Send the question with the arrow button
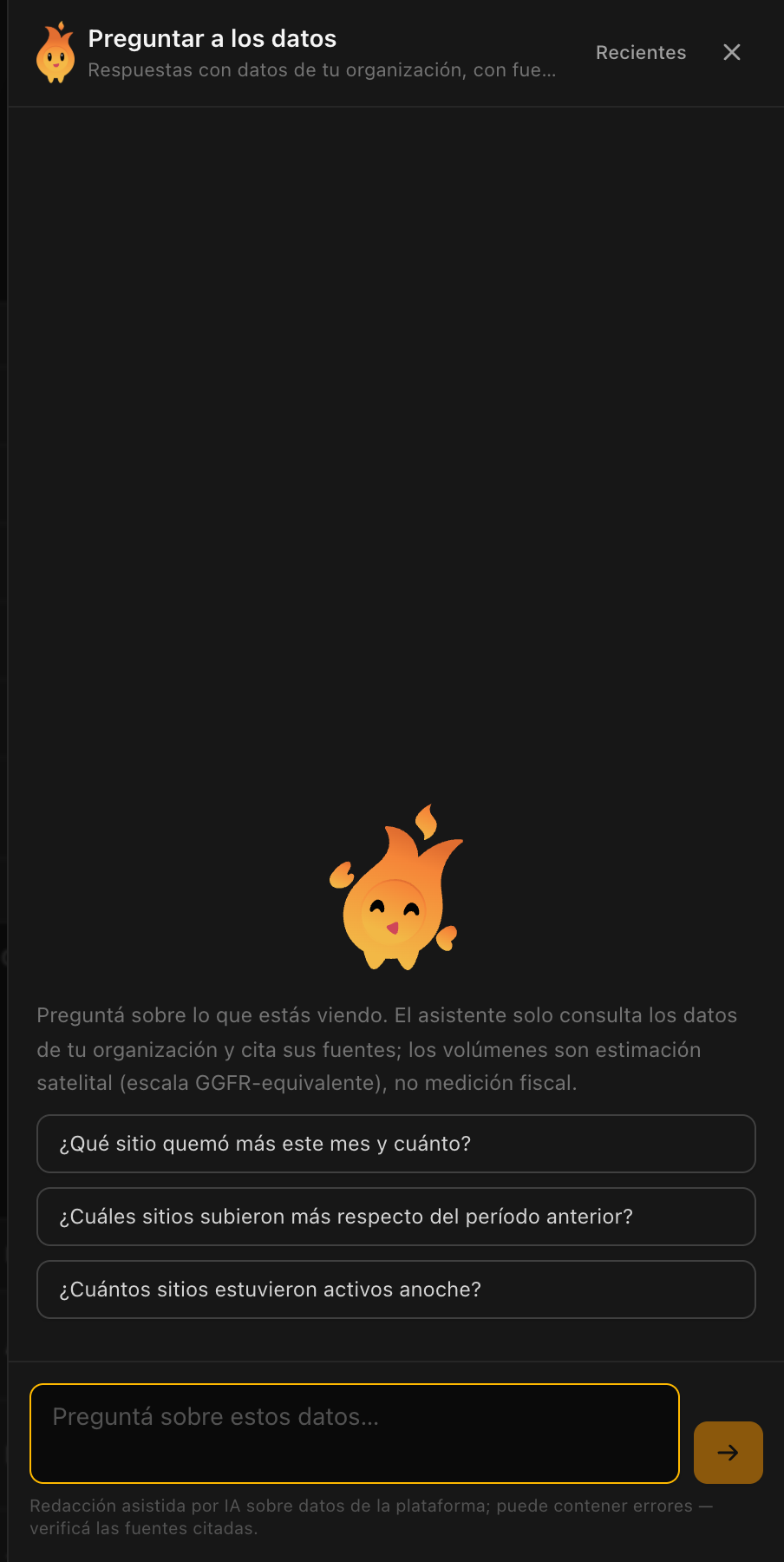This screenshot has width=784, height=1562. point(728,1453)
